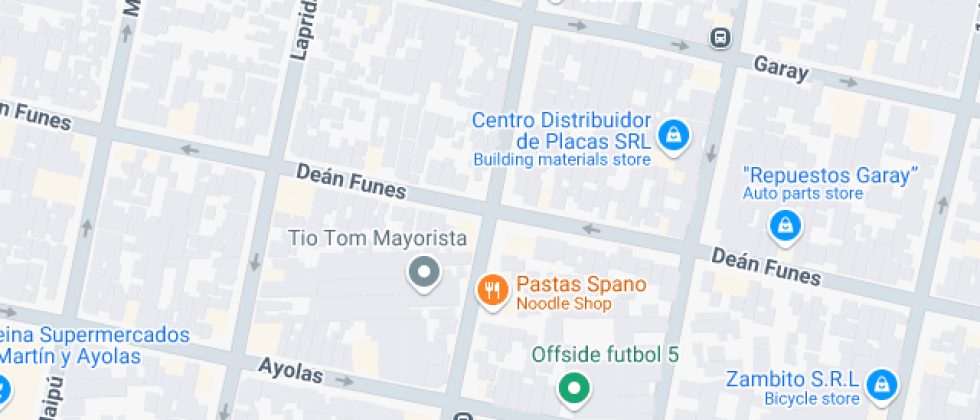This screenshot has height=420, width=980.
Task: Tap the bus stop icon on Garay
Action: (x=719, y=38)
